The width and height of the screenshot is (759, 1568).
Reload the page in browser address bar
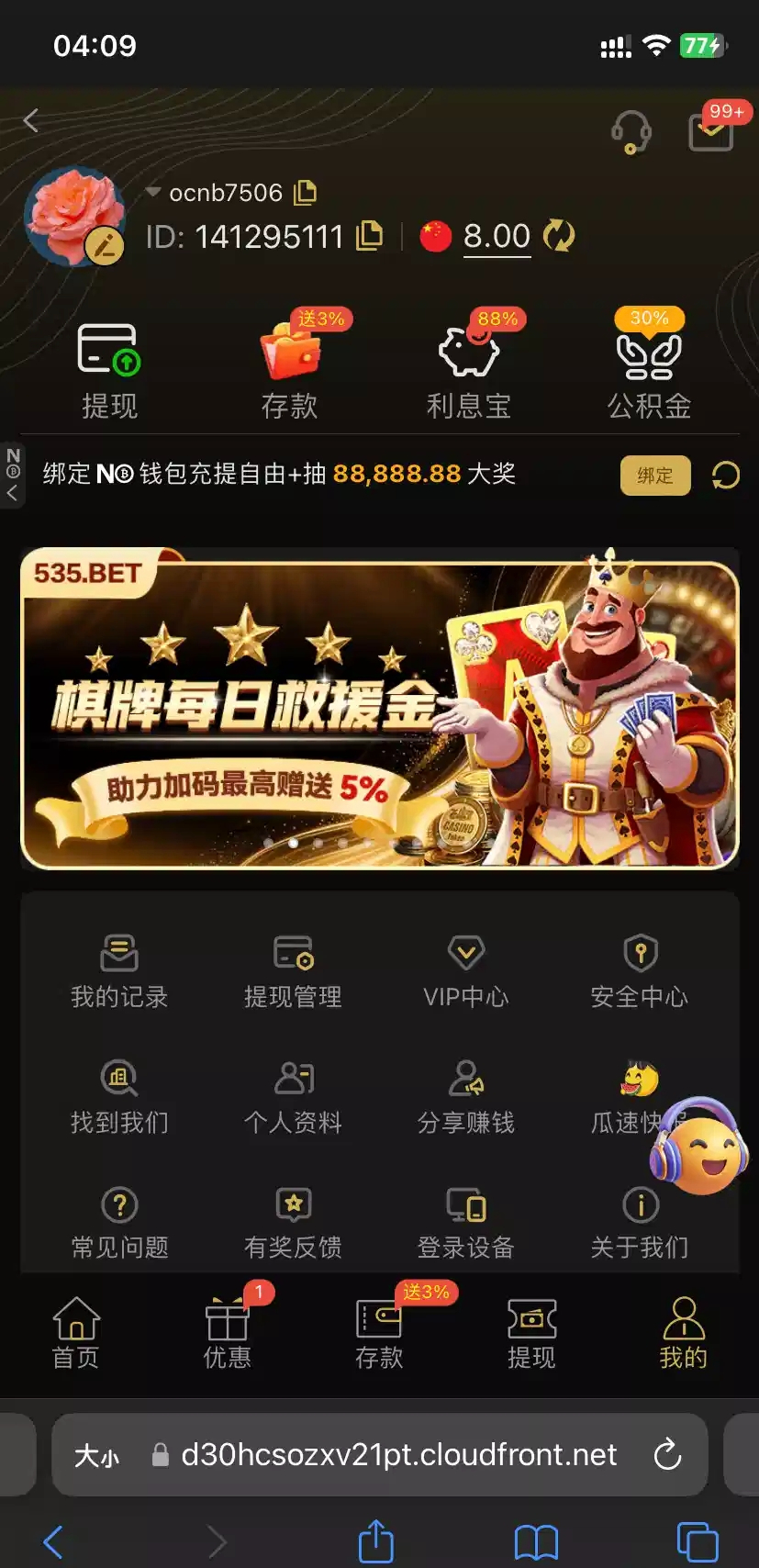pyautogui.click(x=667, y=1454)
